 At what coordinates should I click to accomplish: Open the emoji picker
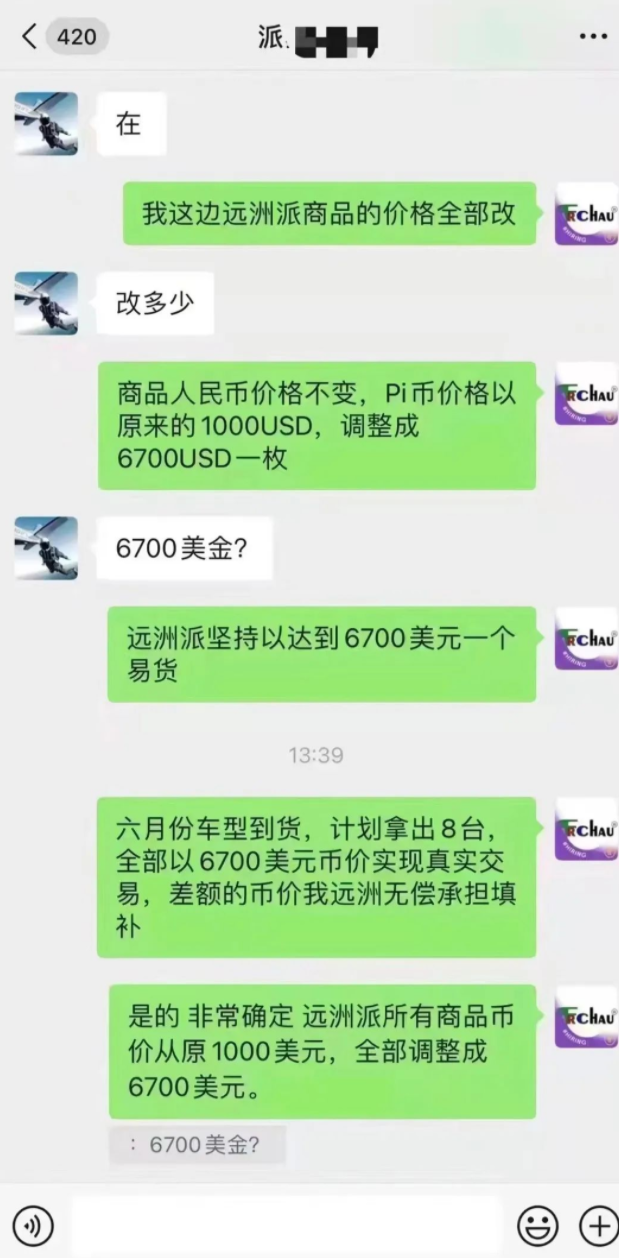537,1225
